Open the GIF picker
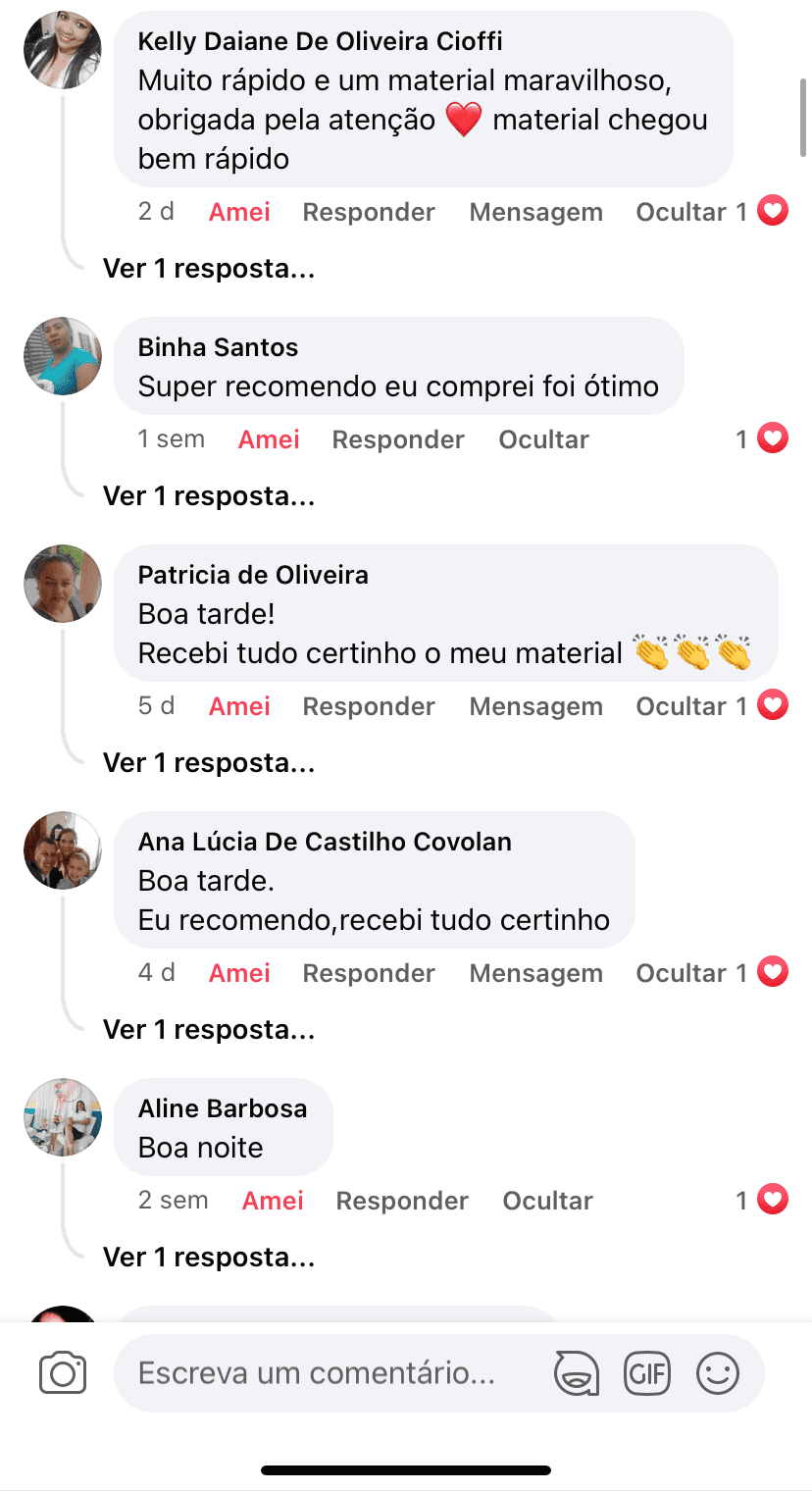 (647, 1372)
